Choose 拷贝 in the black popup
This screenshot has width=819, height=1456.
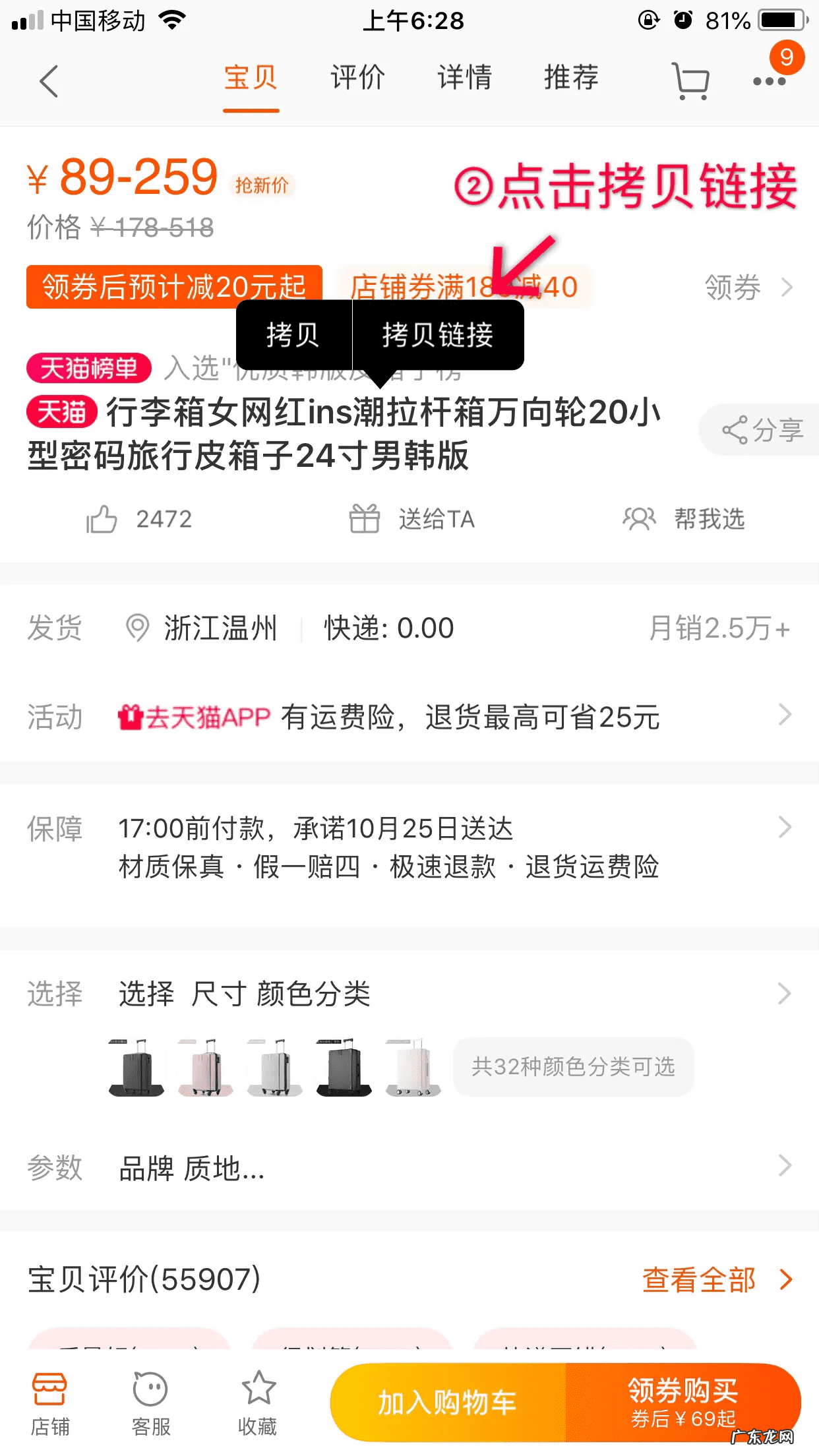[x=293, y=335]
